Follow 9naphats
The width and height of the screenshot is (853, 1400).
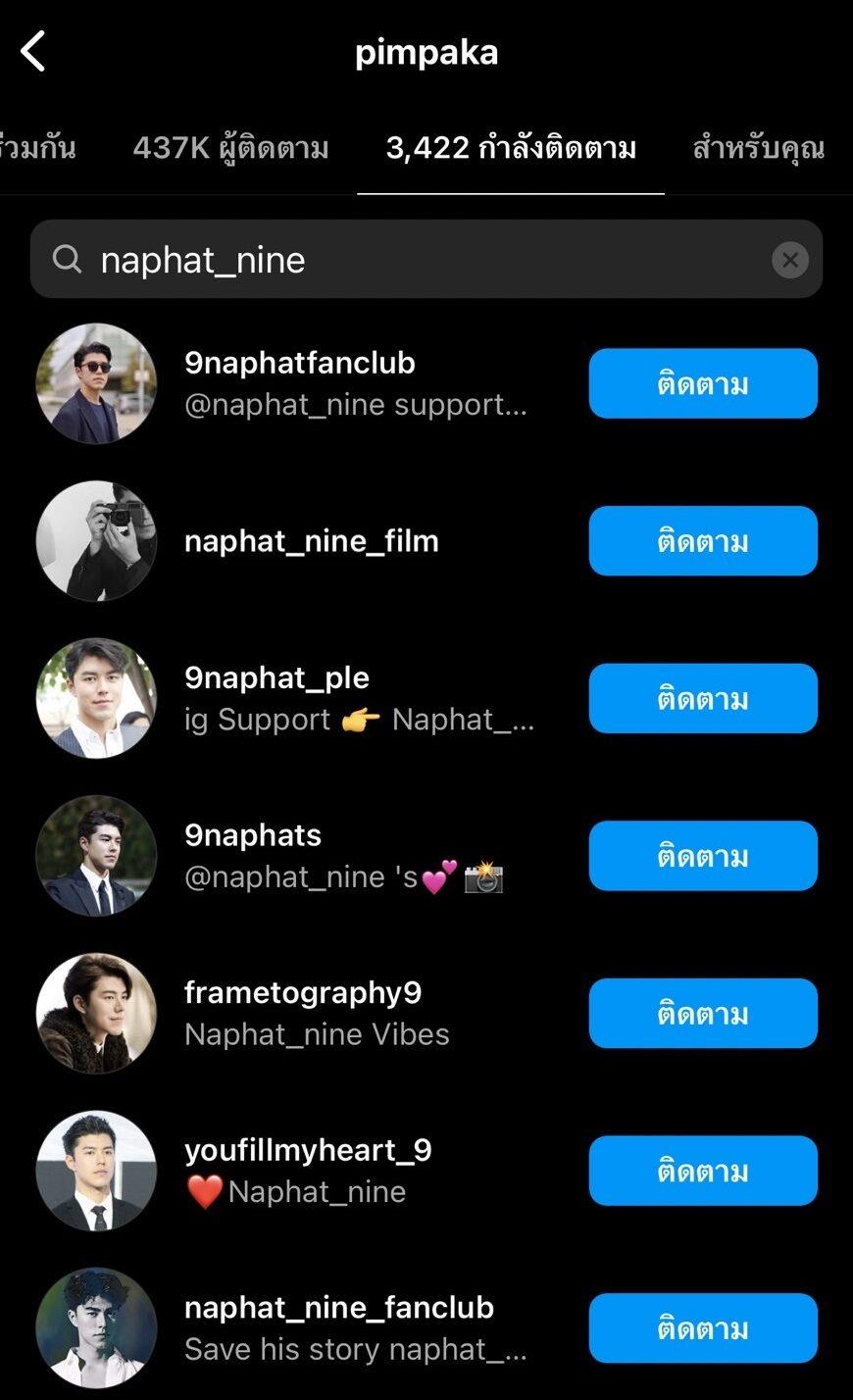[x=702, y=856]
